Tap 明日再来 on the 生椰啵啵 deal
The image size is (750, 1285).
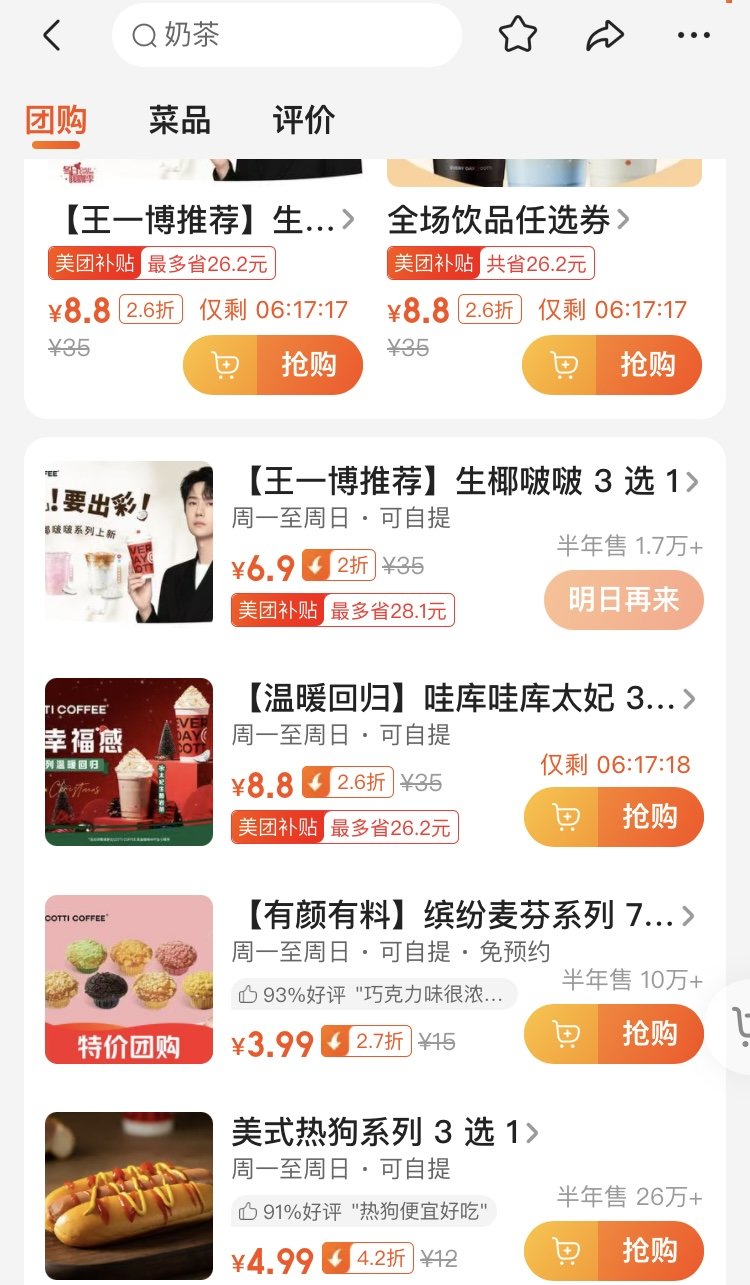coord(624,600)
